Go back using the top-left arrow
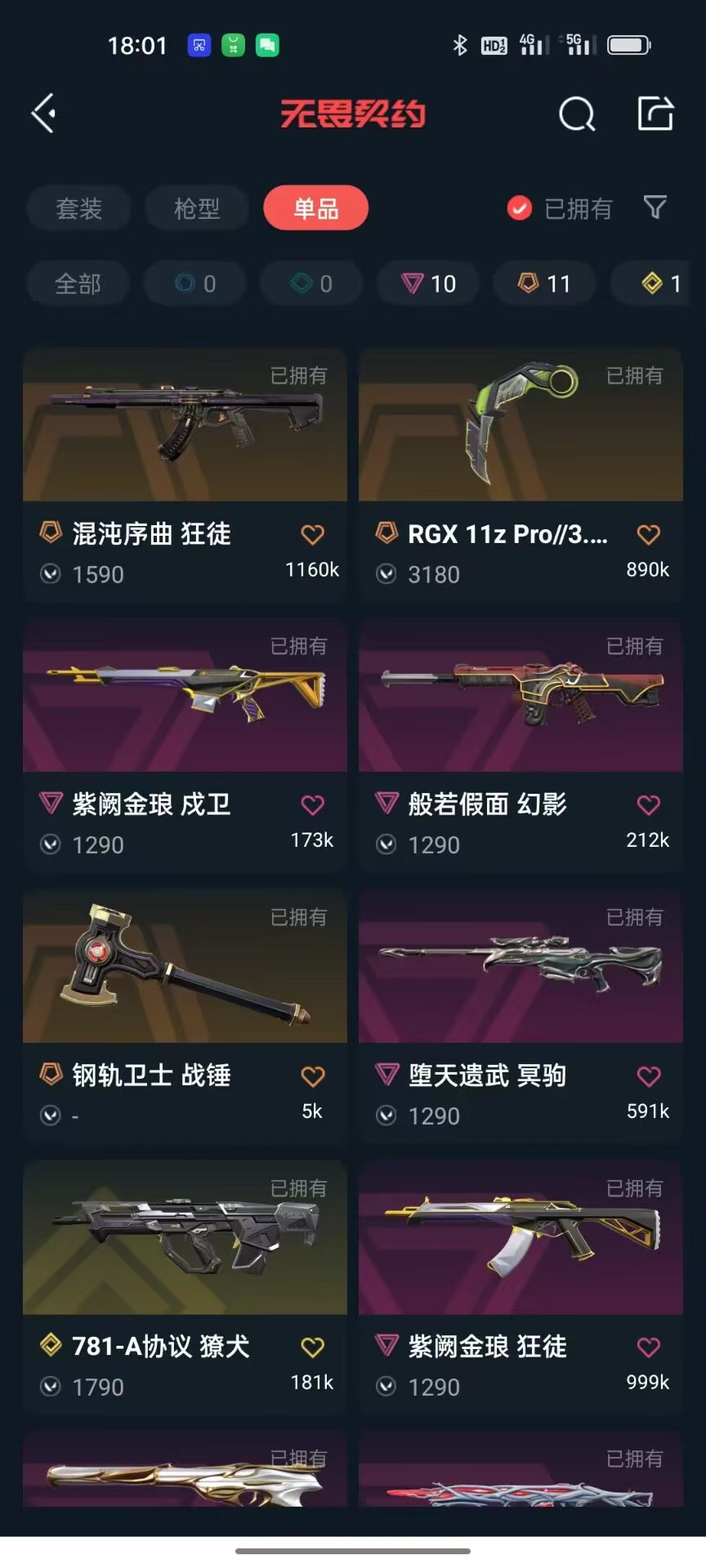Image resolution: width=706 pixels, height=1568 pixels. pos(43,113)
